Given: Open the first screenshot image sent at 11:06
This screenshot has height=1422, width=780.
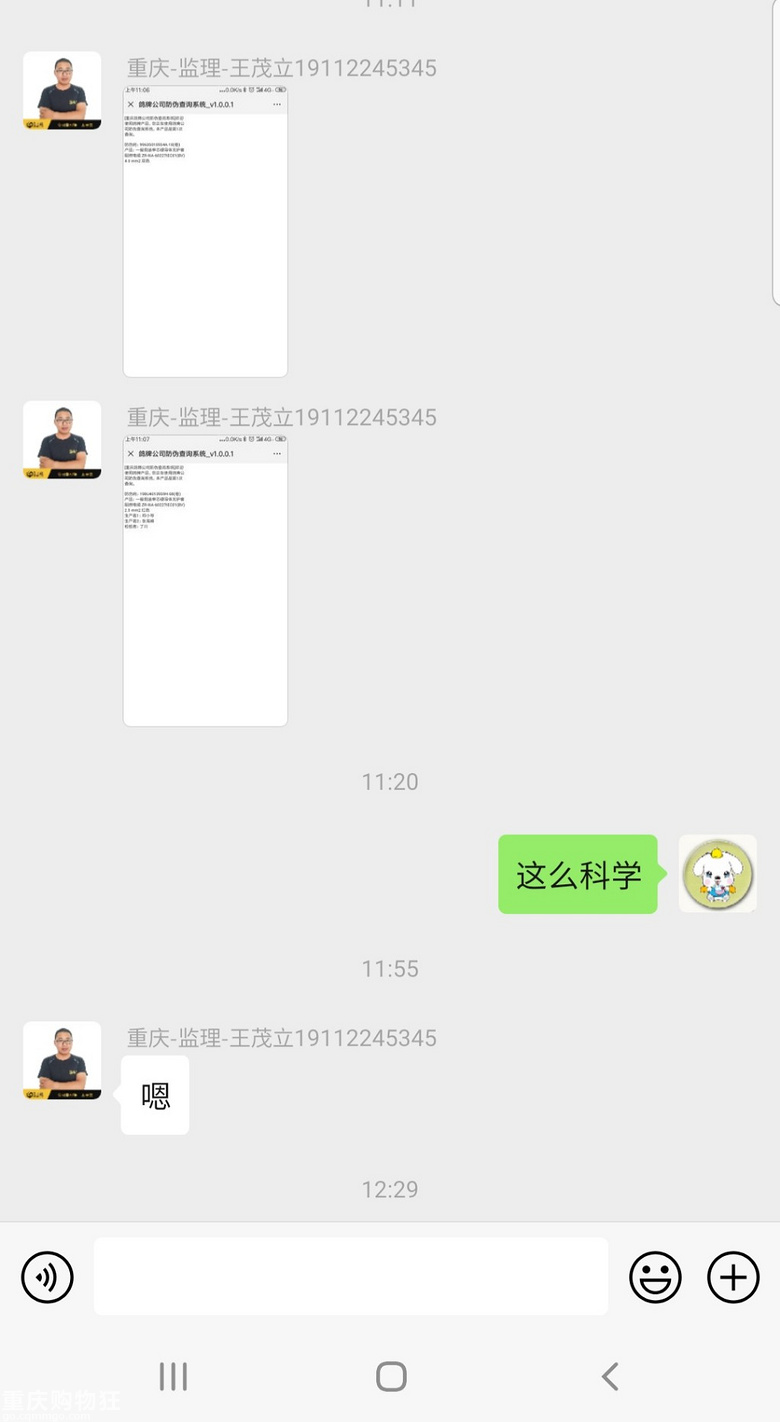Looking at the screenshot, I should pos(205,231).
